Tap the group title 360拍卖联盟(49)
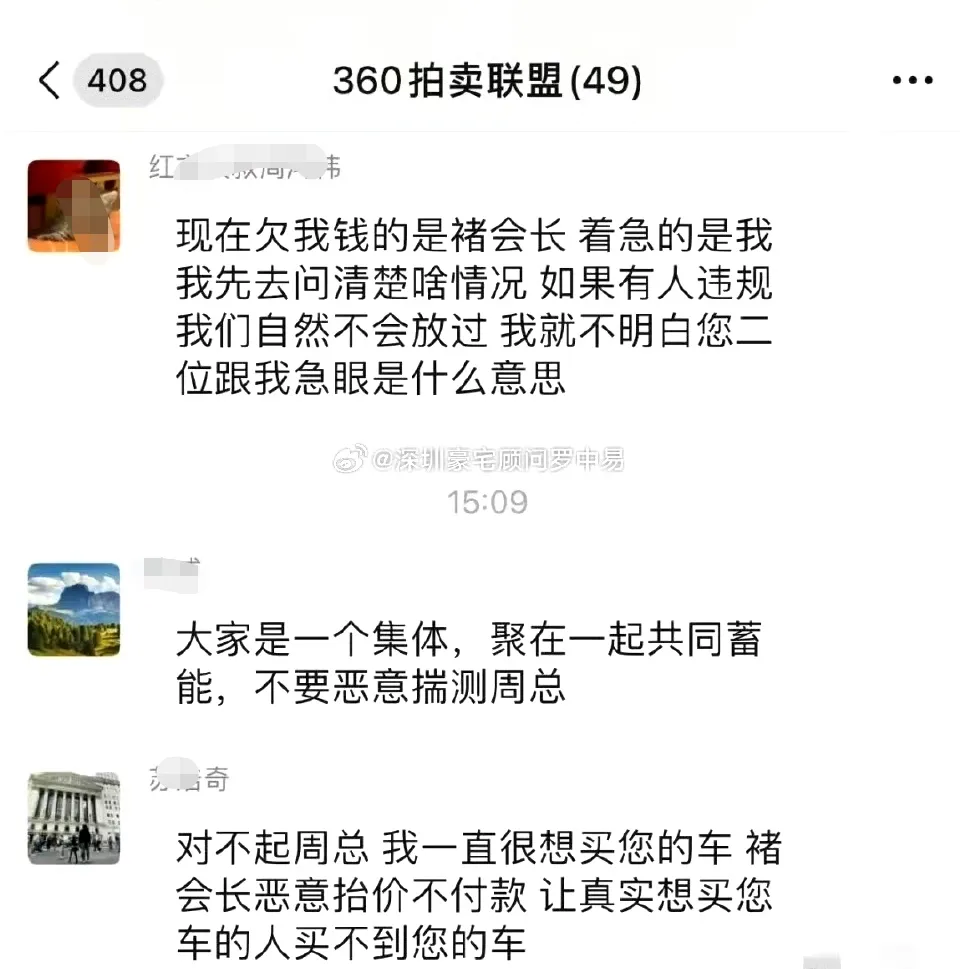 (488, 80)
